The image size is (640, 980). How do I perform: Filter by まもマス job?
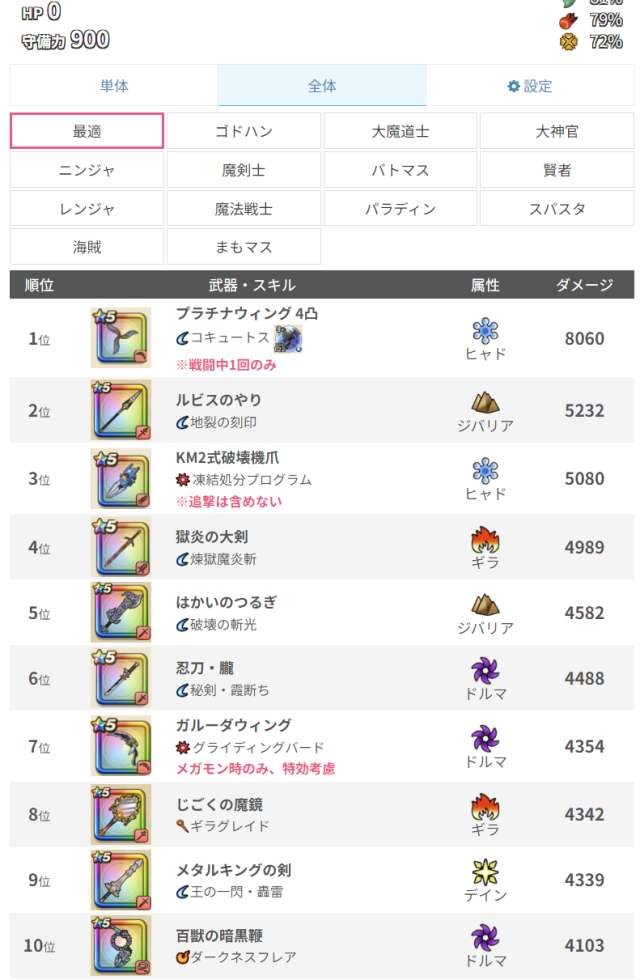click(x=244, y=247)
